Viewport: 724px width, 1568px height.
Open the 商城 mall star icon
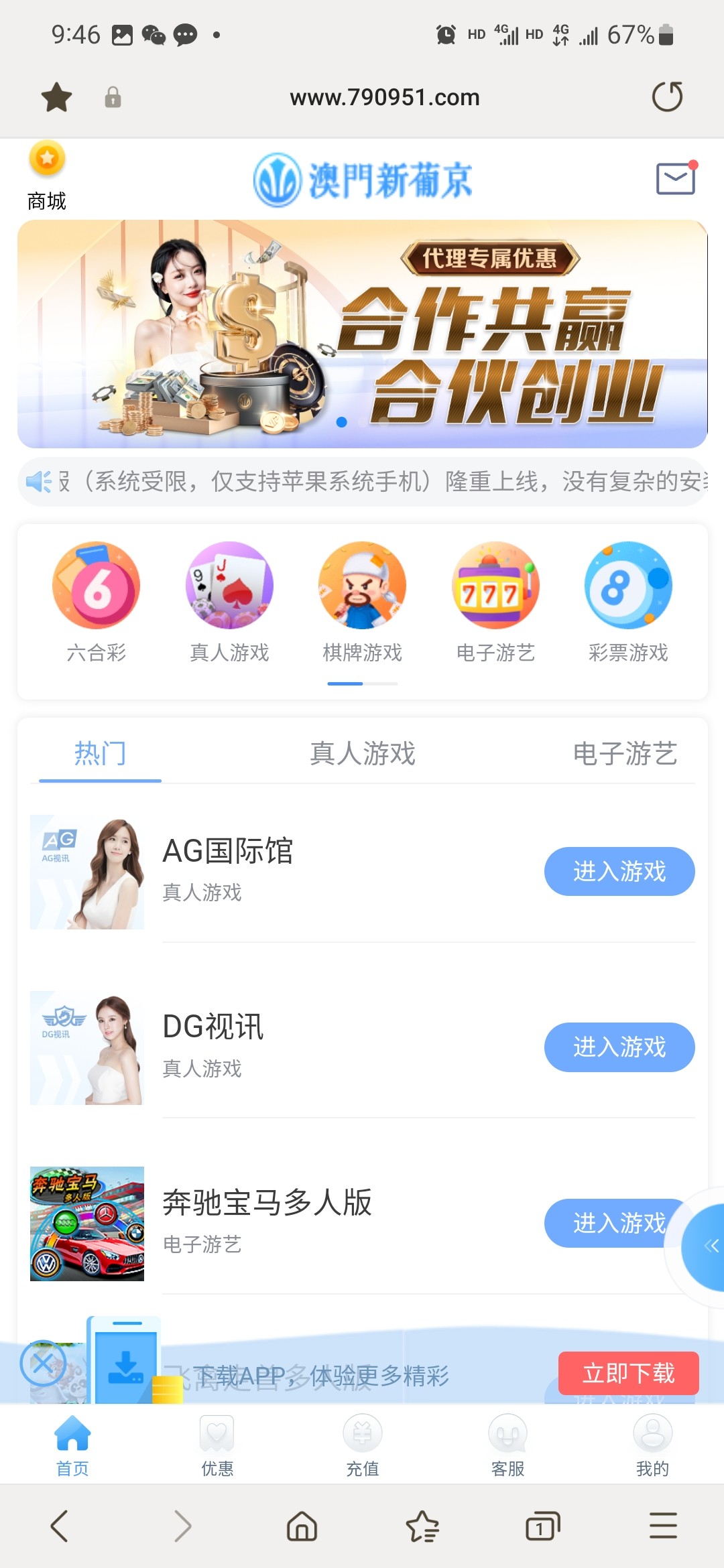(46, 159)
